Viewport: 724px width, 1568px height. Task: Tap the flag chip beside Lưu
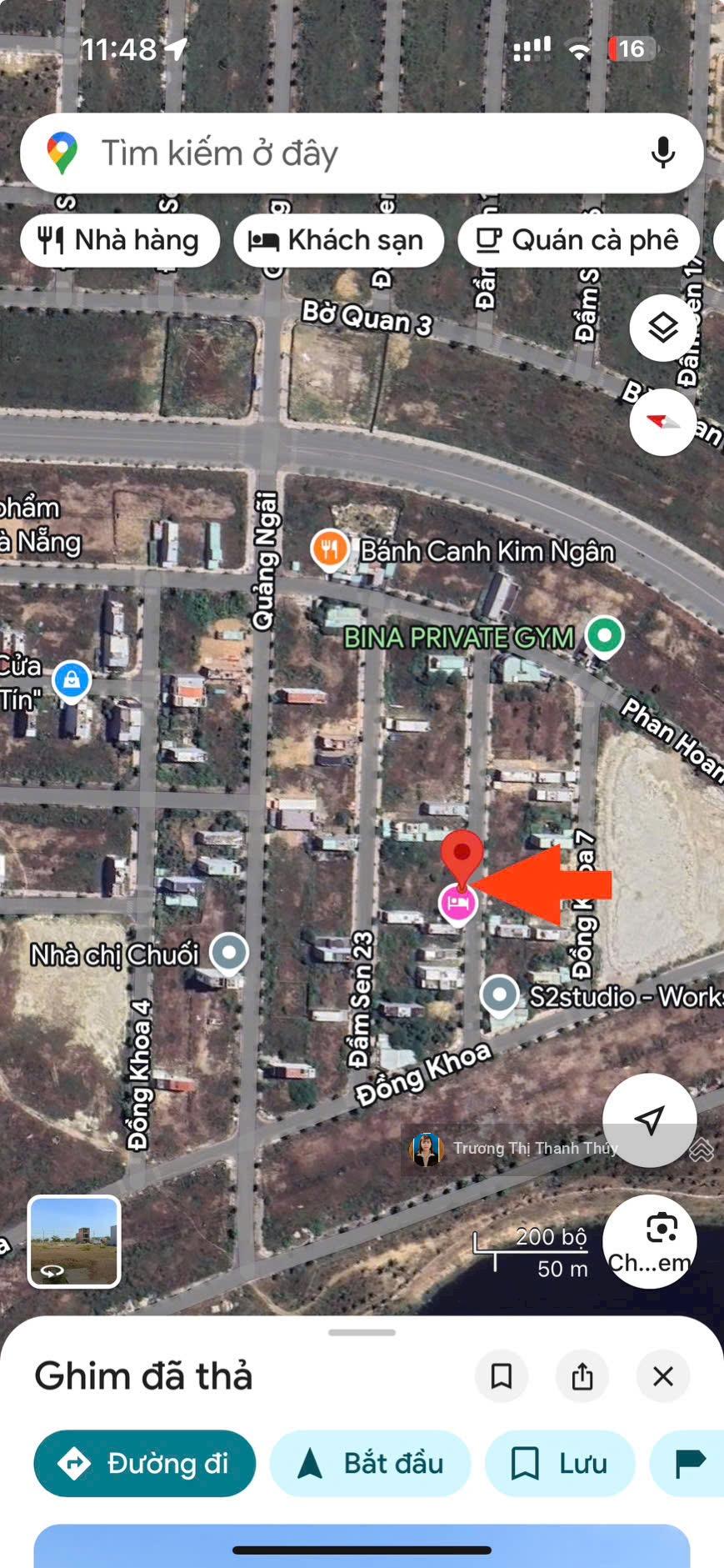click(x=690, y=1463)
